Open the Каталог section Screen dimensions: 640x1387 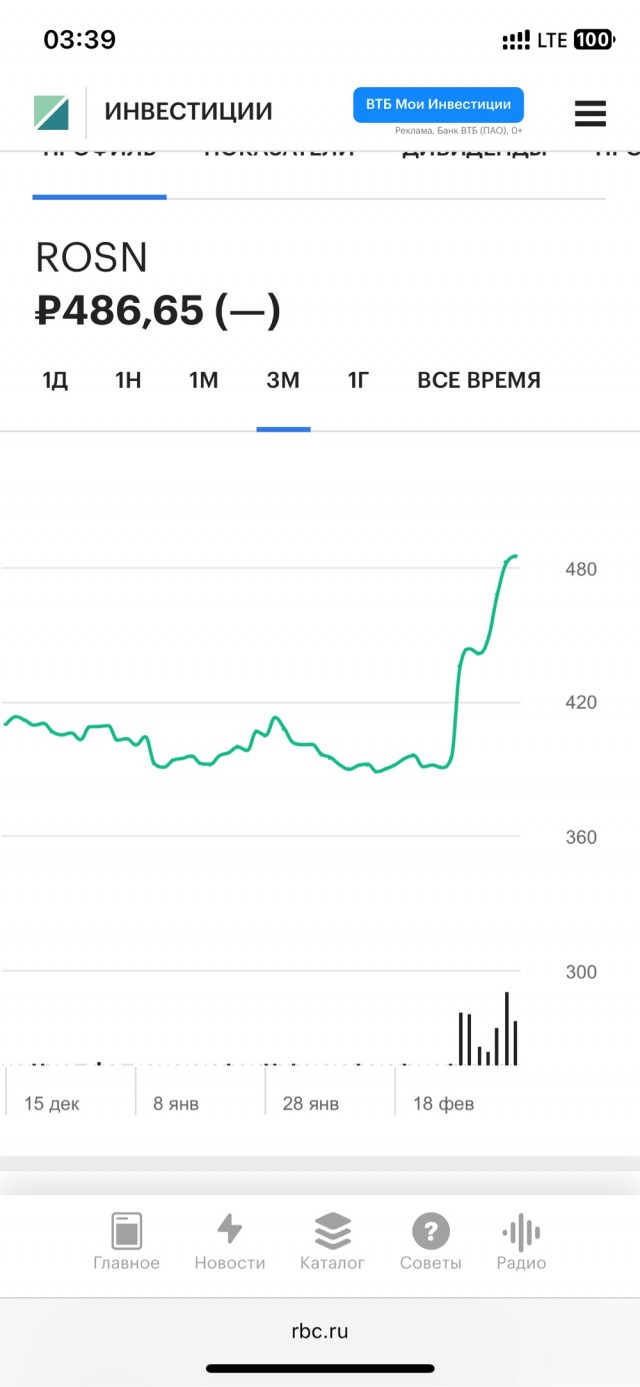[333, 1241]
